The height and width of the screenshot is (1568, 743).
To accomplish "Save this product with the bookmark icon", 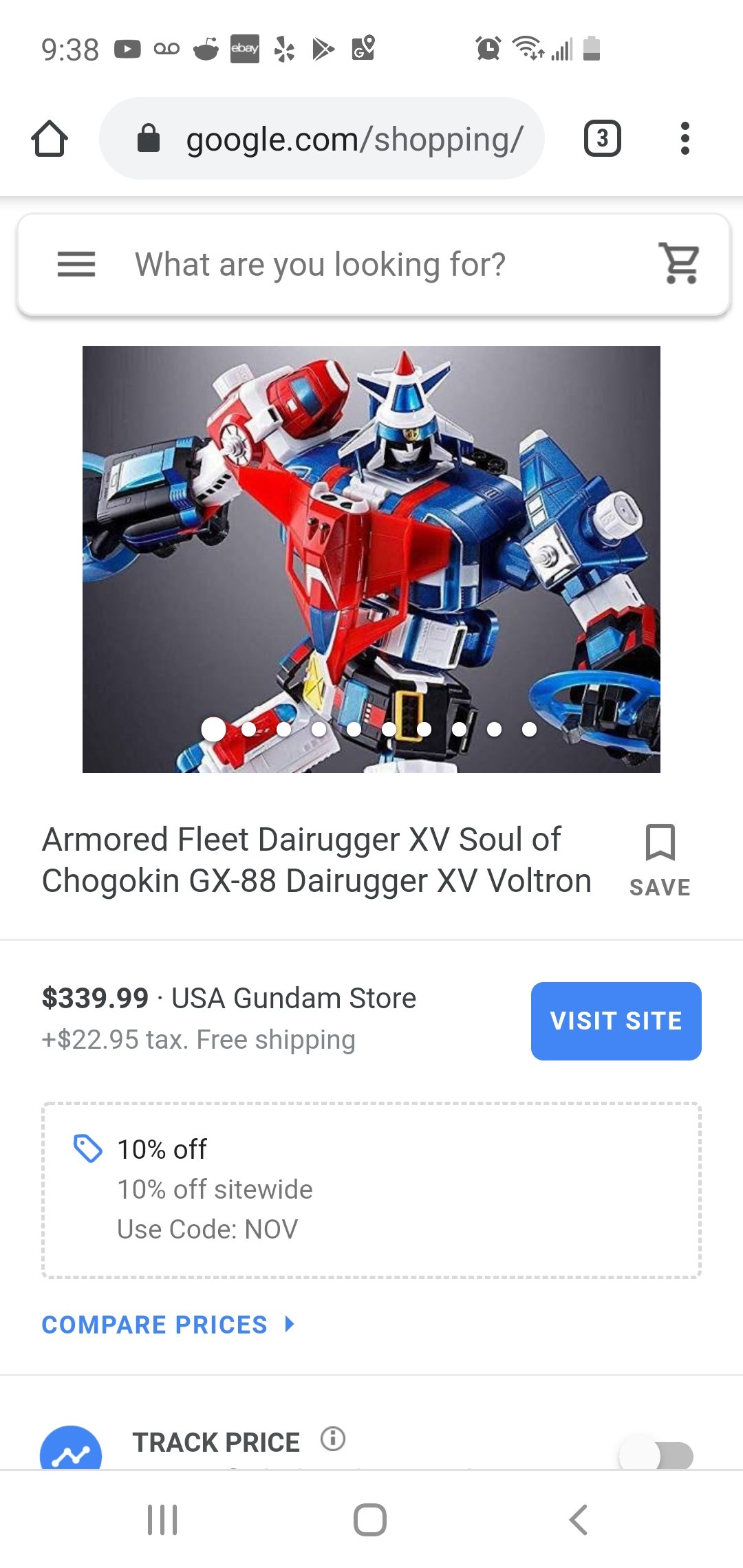I will [x=660, y=860].
